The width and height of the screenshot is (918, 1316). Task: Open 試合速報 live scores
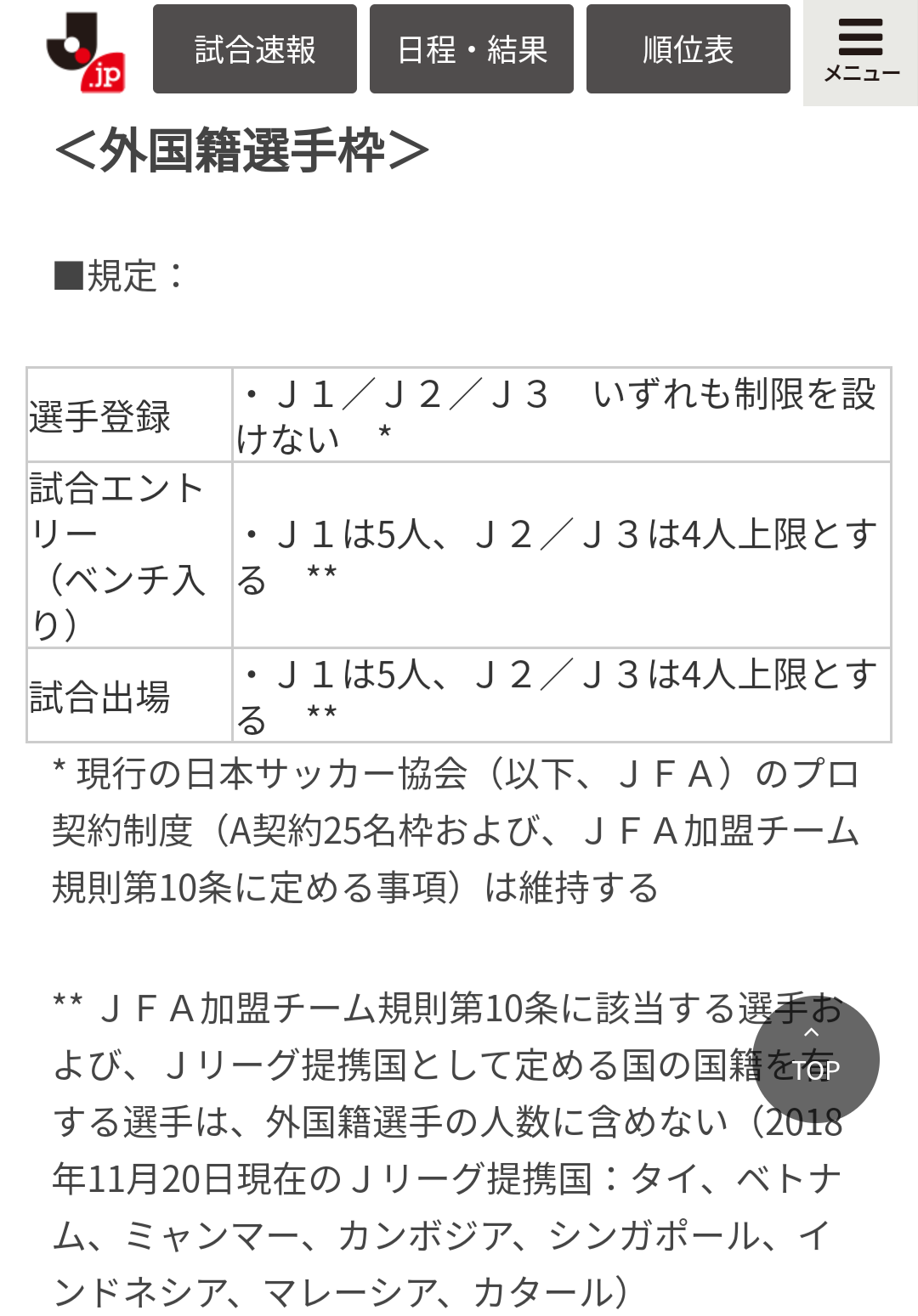point(255,49)
